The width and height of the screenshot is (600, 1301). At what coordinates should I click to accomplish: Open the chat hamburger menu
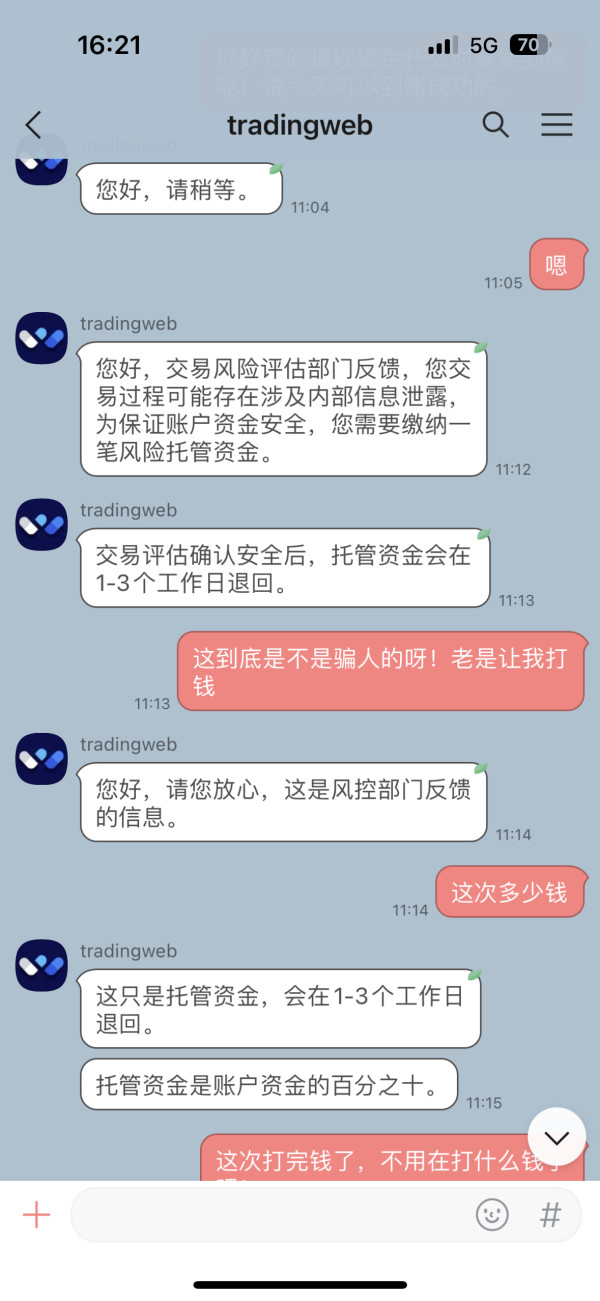(557, 125)
